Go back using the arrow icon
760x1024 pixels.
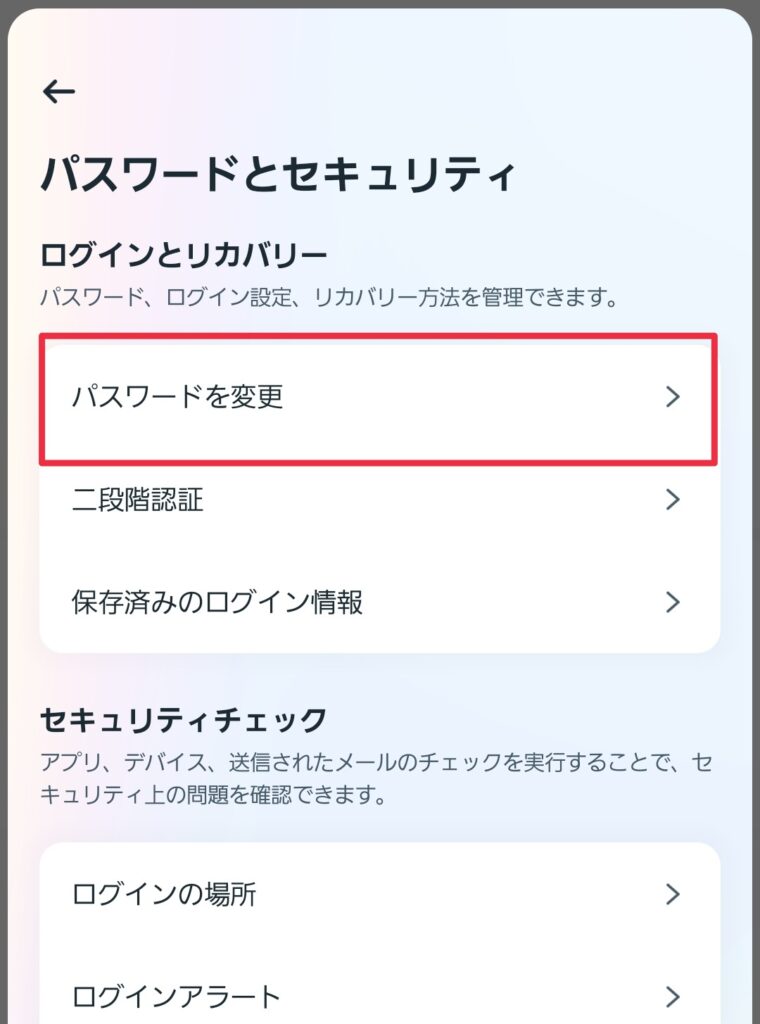tap(59, 92)
